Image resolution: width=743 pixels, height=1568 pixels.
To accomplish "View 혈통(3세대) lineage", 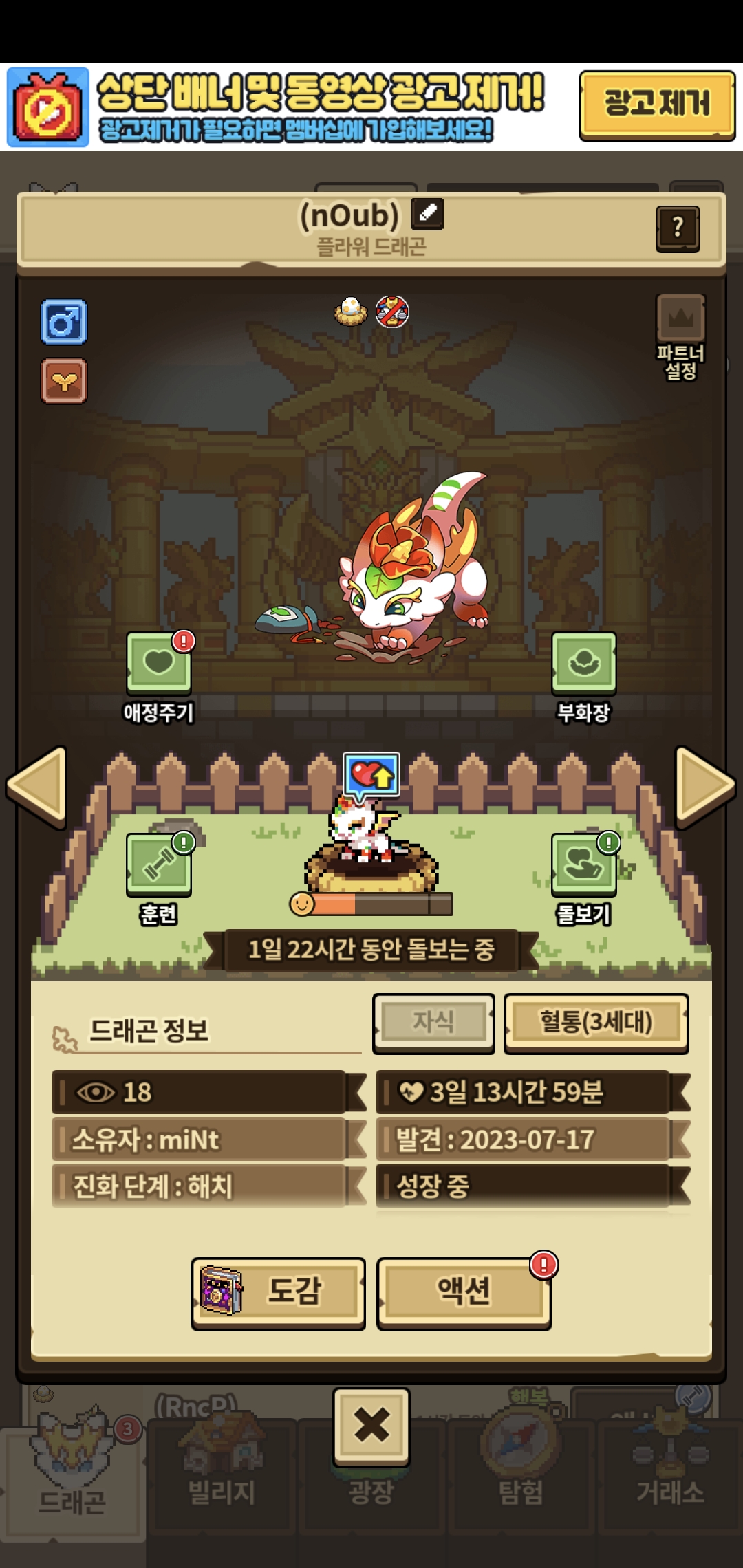I will (x=596, y=1023).
